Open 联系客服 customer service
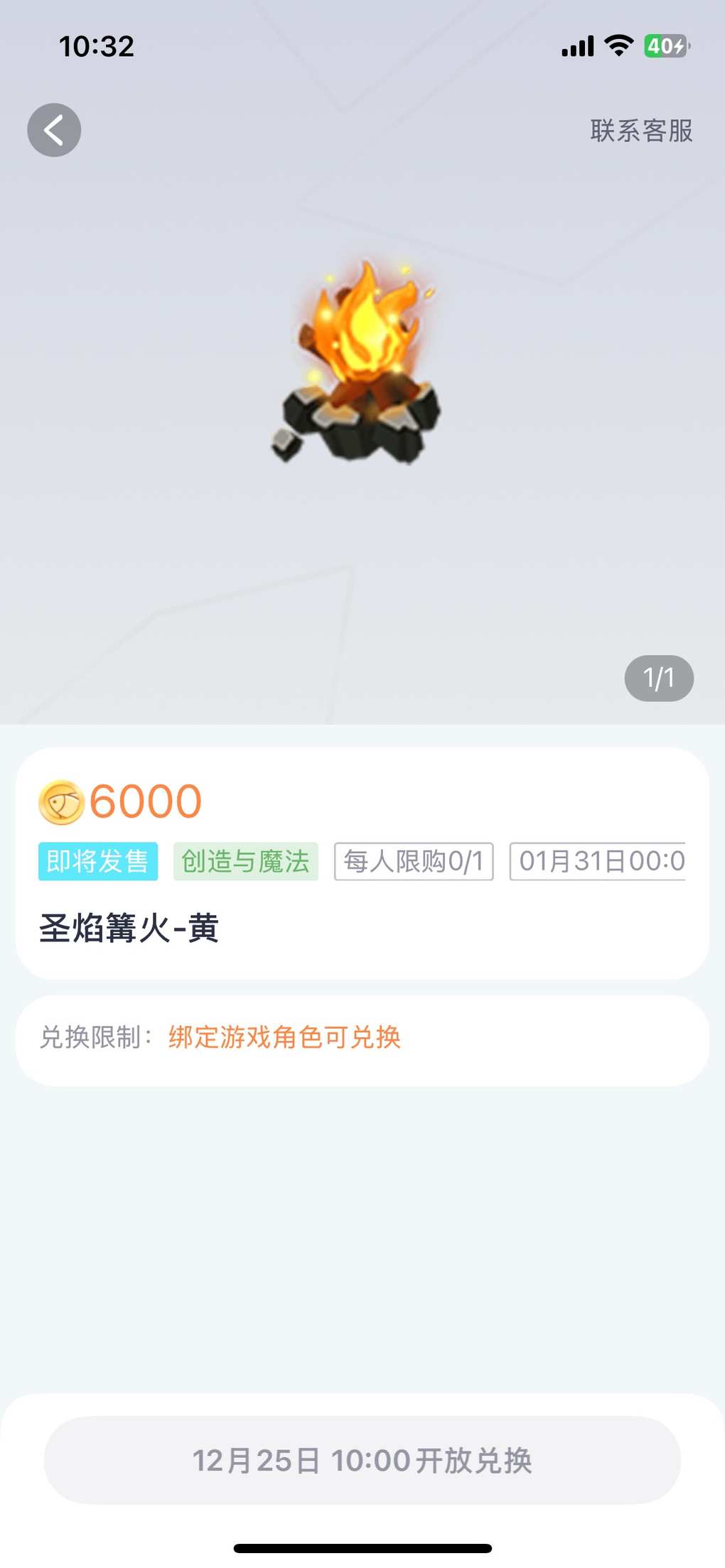Image resolution: width=725 pixels, height=1568 pixels. [x=641, y=131]
